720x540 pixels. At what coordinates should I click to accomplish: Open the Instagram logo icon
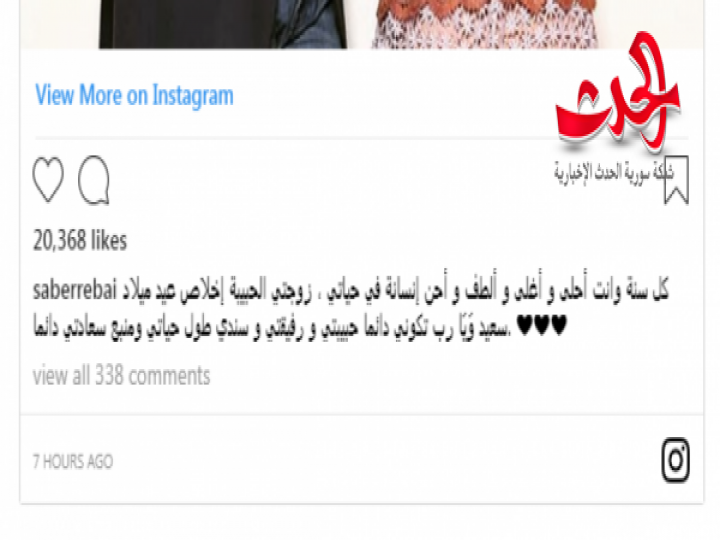pyautogui.click(x=676, y=460)
